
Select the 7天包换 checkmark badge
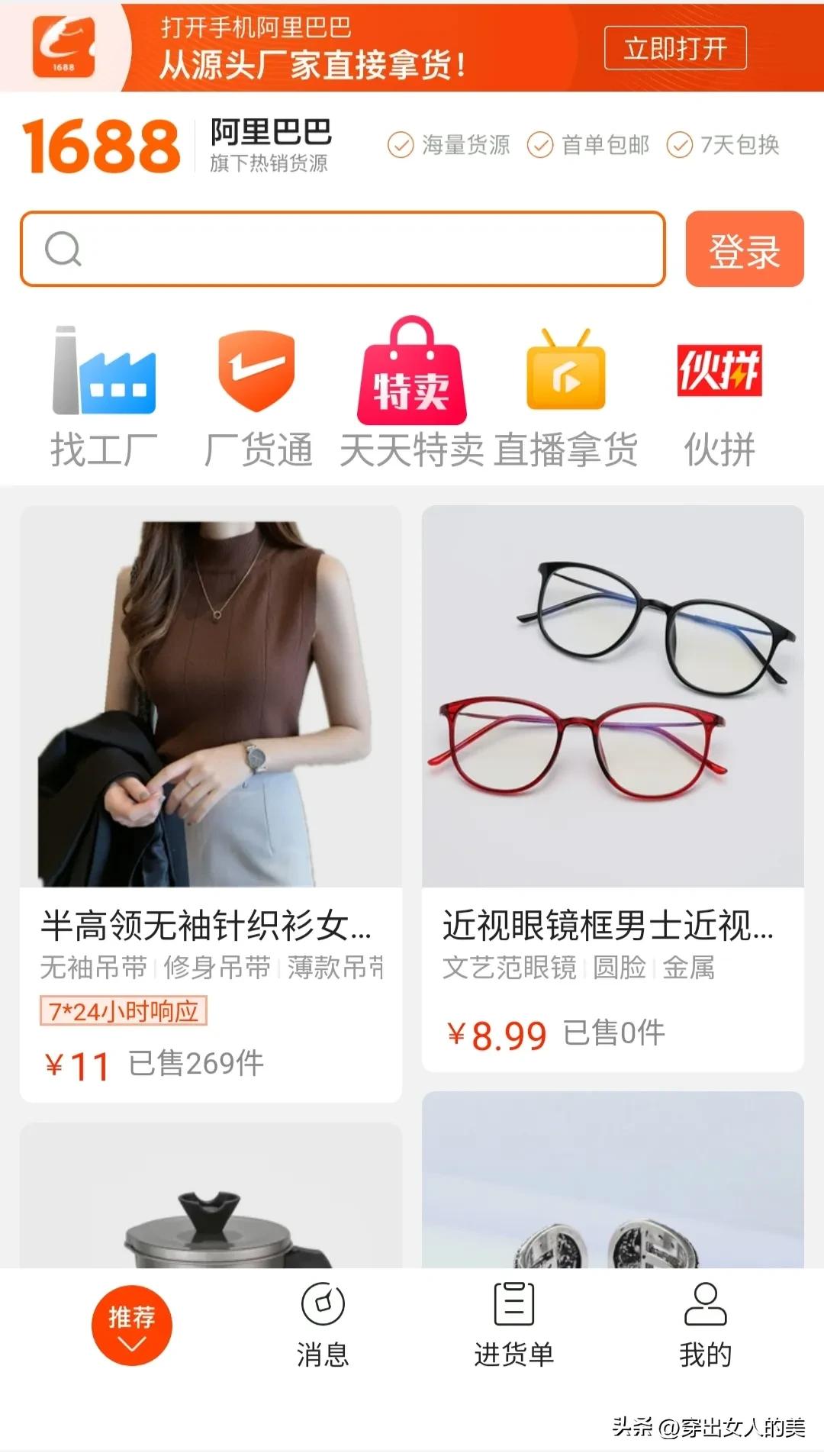[x=679, y=145]
